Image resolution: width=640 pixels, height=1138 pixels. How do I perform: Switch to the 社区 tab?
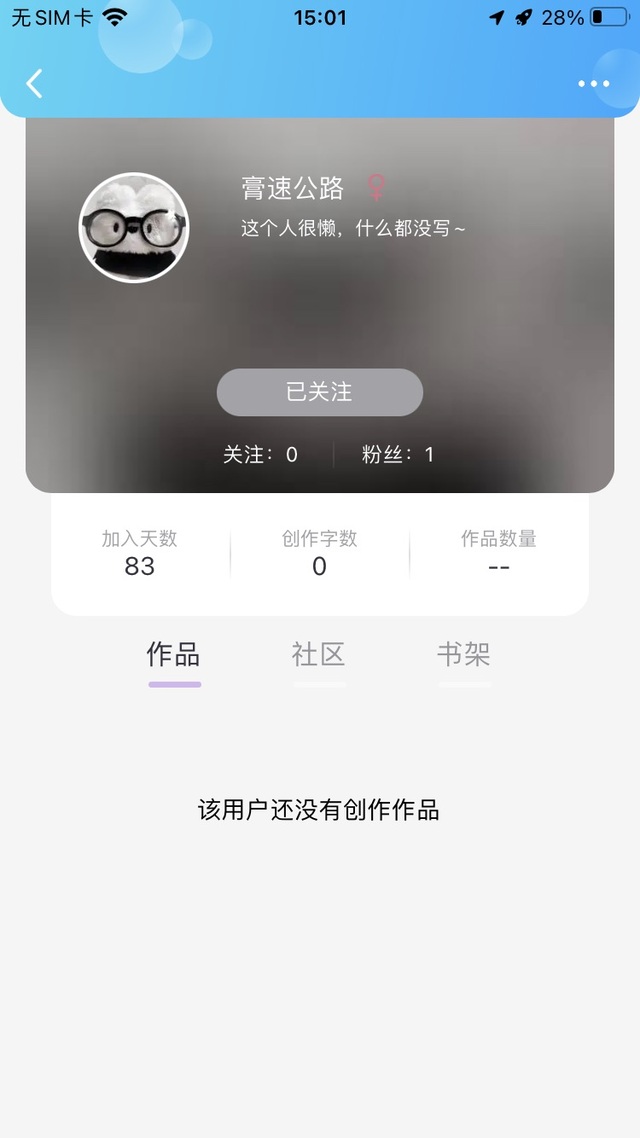point(319,656)
